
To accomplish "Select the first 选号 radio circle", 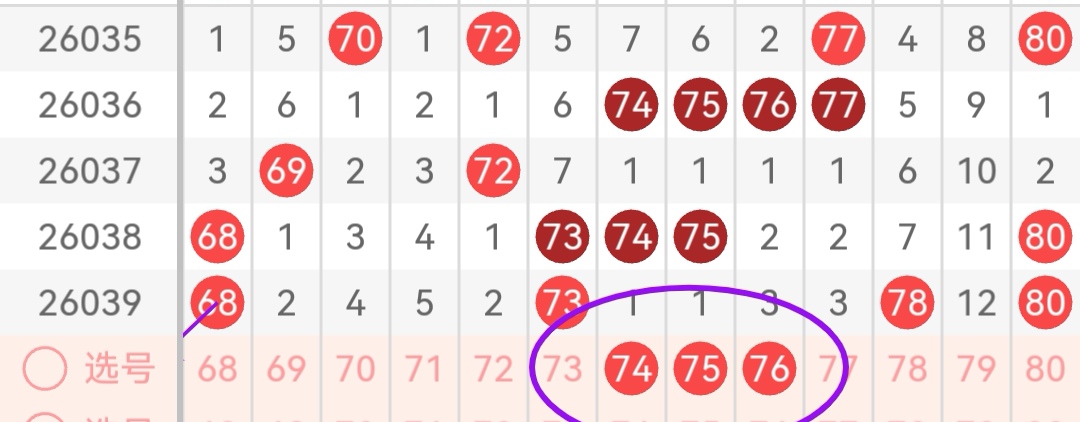I will tap(45, 370).
